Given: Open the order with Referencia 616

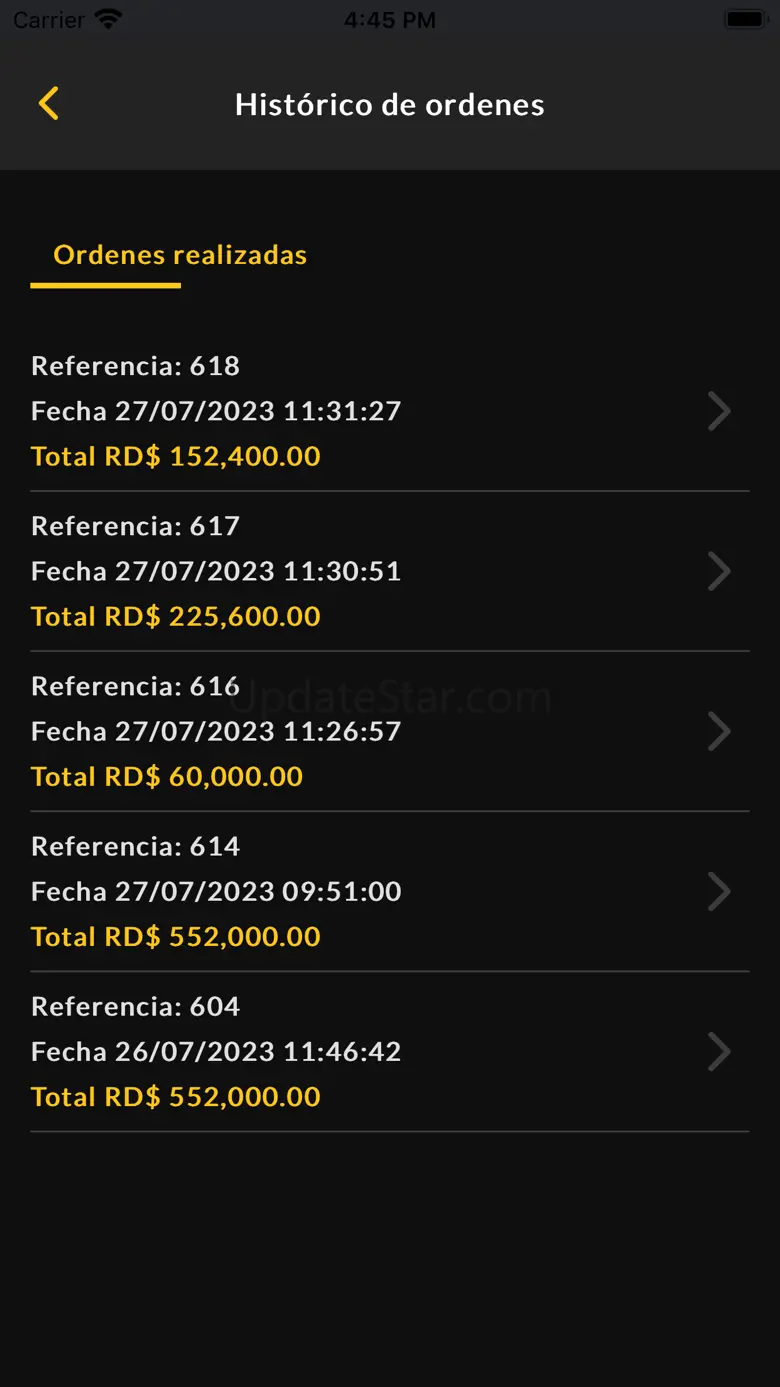Looking at the screenshot, I should [x=389, y=731].
